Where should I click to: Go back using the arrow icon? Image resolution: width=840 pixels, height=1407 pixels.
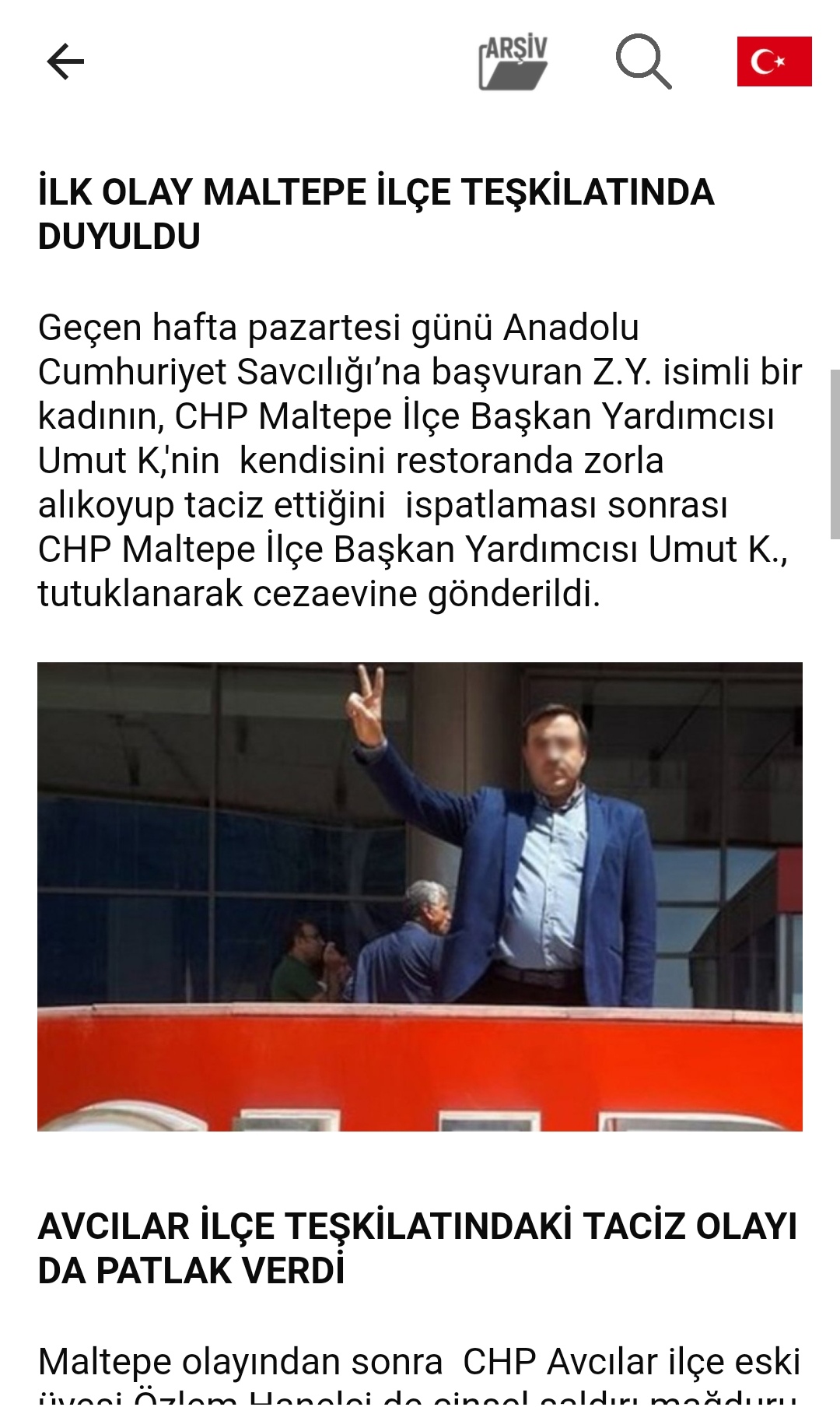pos(65,61)
